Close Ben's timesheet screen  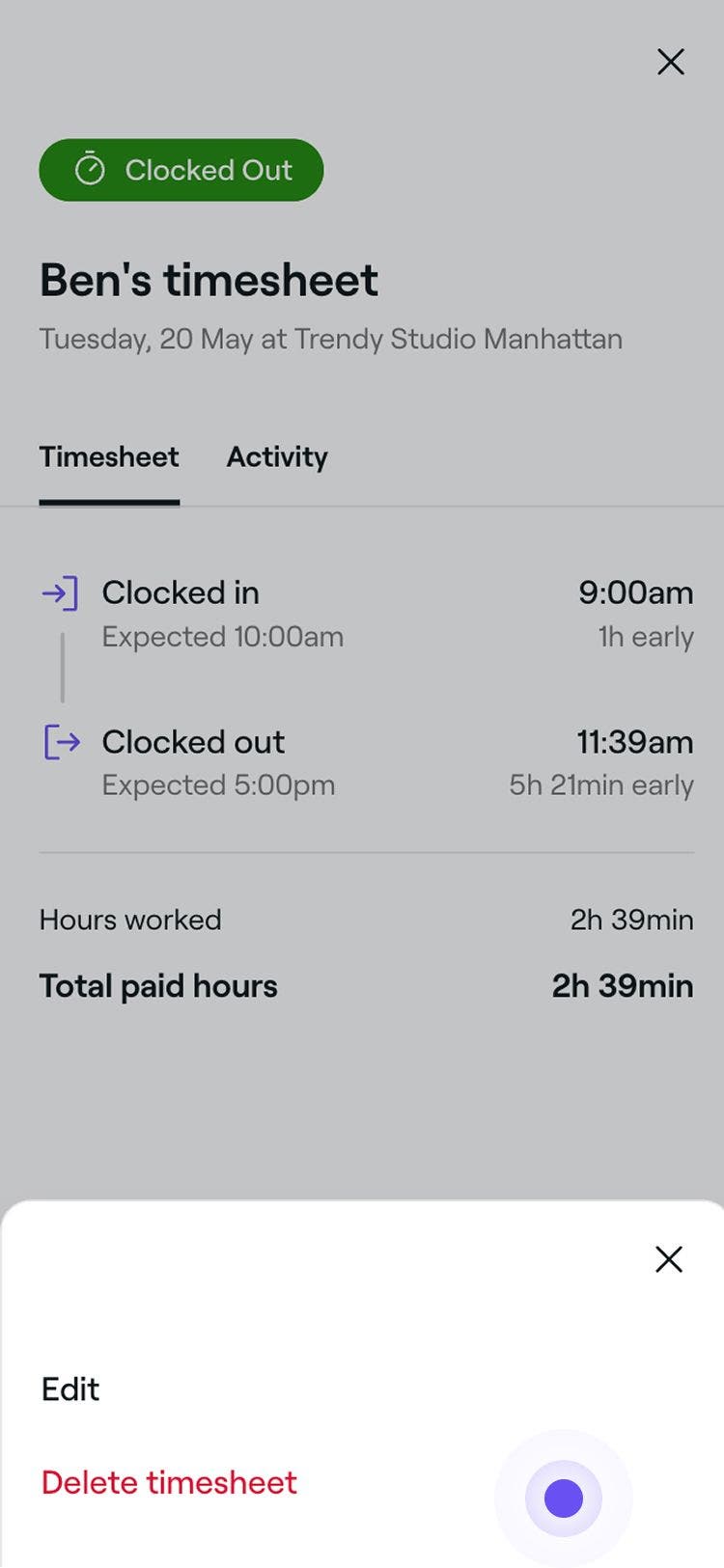[670, 62]
